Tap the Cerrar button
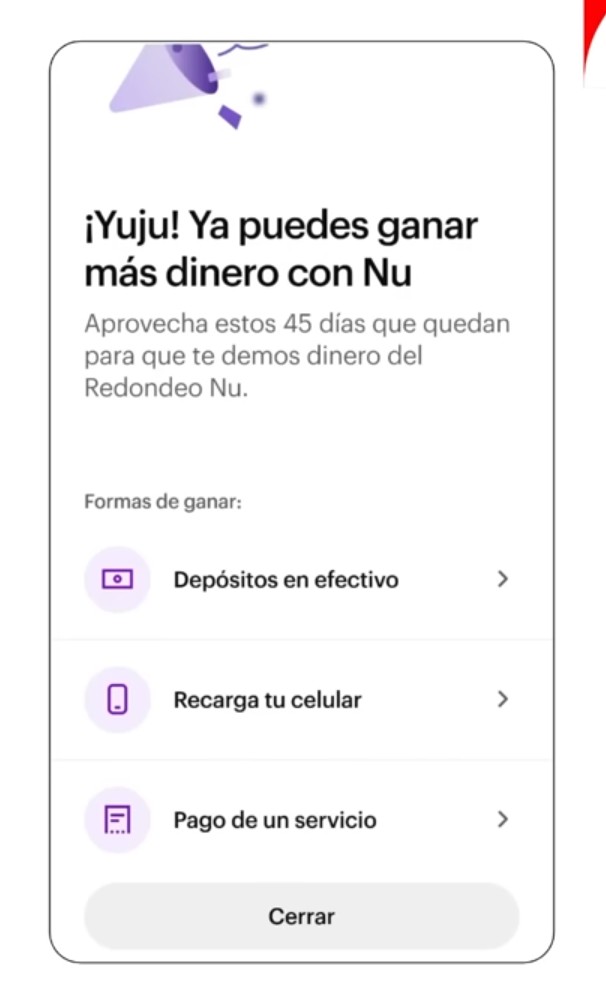 [x=301, y=916]
